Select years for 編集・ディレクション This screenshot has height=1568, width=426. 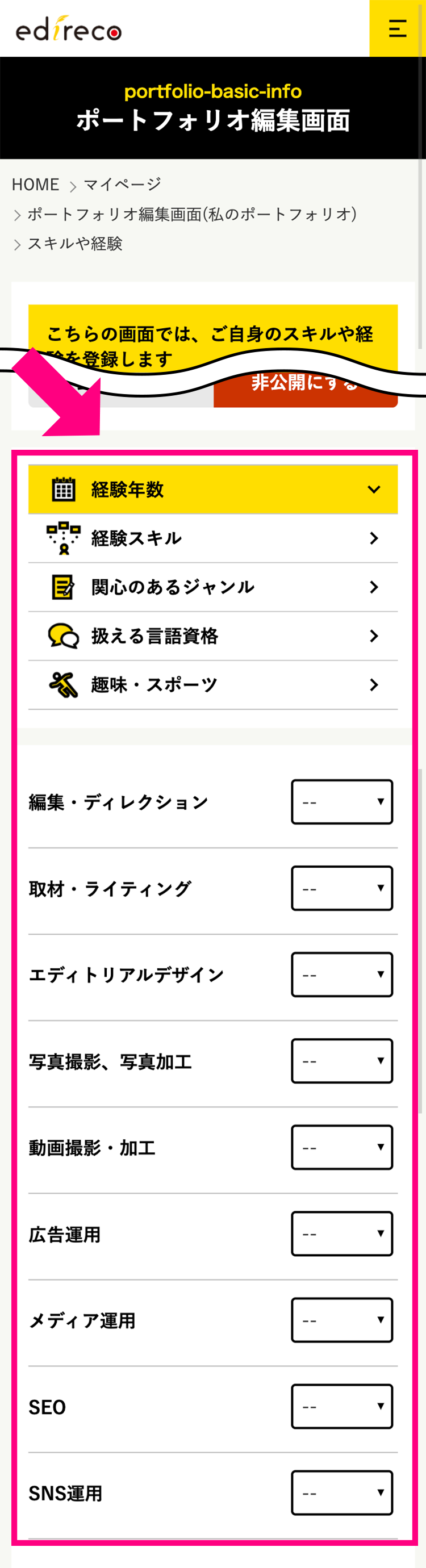[x=341, y=802]
